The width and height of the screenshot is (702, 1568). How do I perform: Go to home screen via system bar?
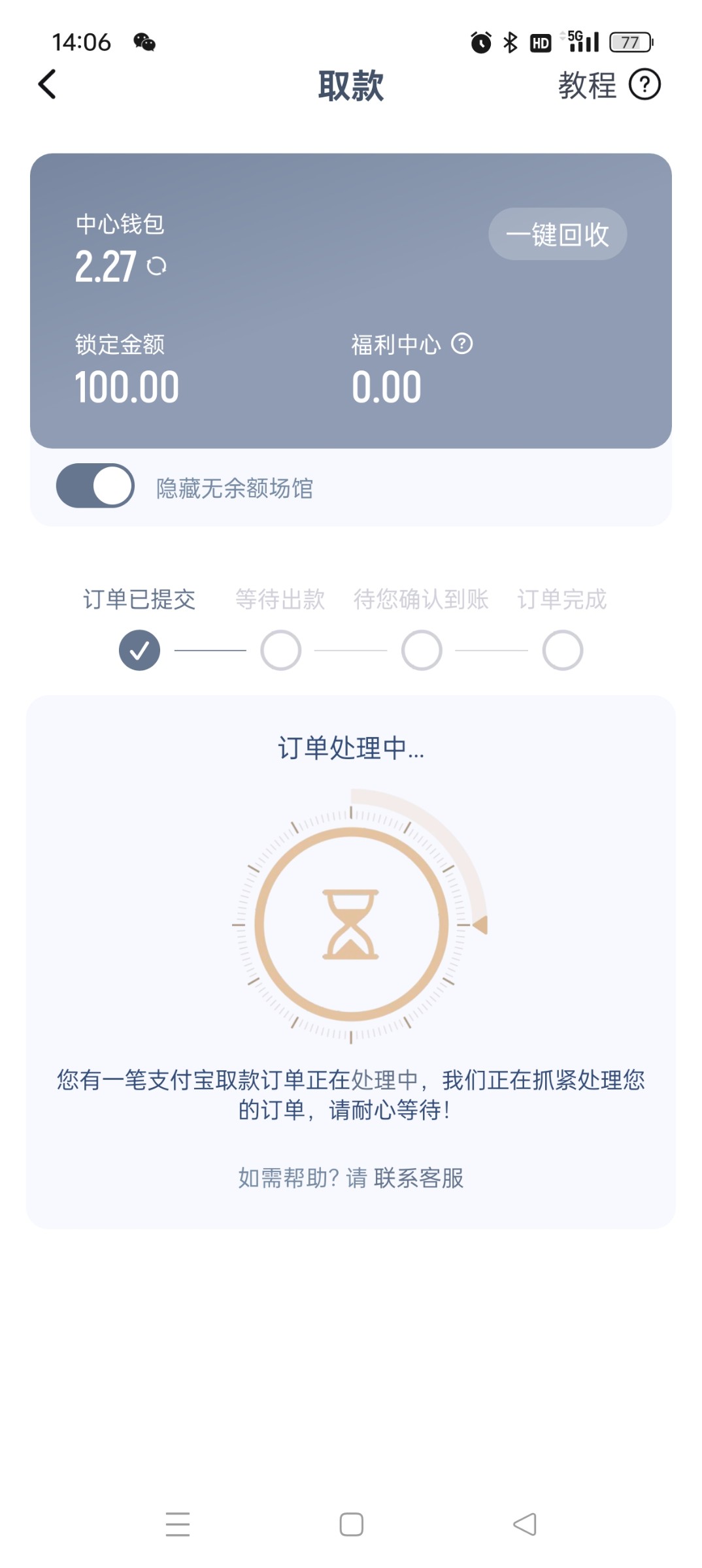point(351,1524)
